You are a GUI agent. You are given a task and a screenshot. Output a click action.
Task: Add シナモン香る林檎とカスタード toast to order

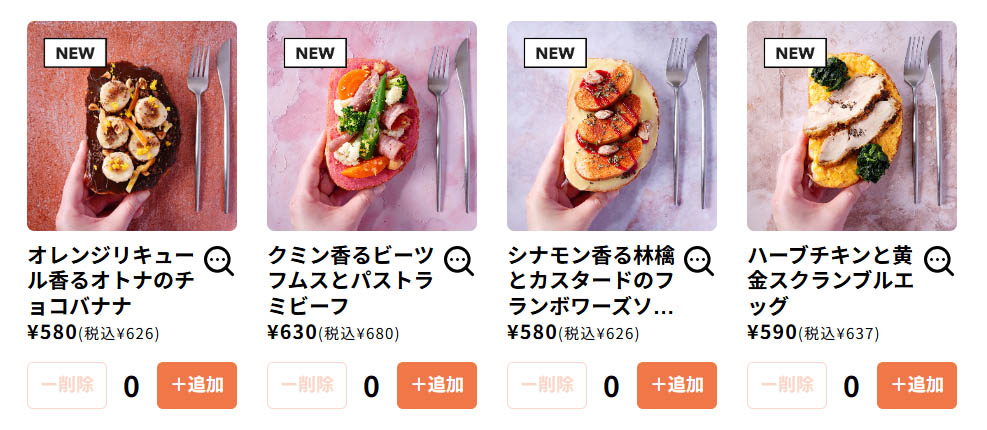[676, 385]
